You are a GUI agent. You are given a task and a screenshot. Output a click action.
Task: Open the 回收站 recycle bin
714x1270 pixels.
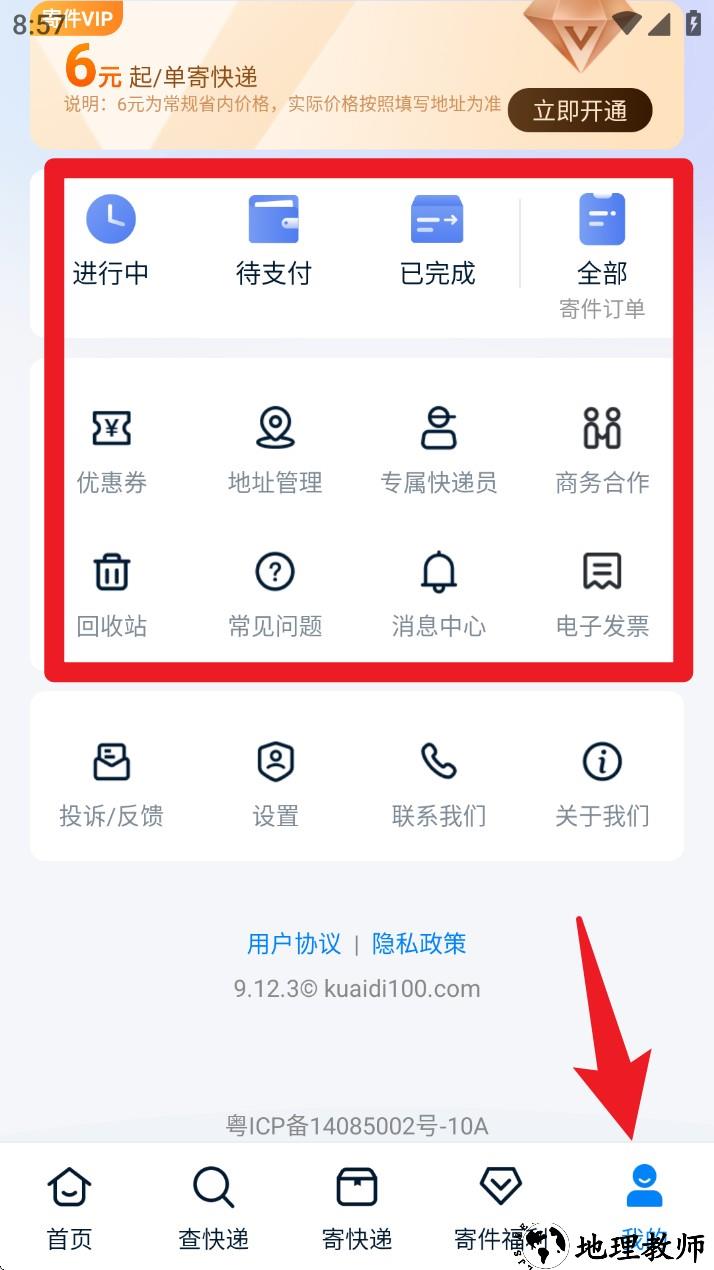click(x=112, y=595)
